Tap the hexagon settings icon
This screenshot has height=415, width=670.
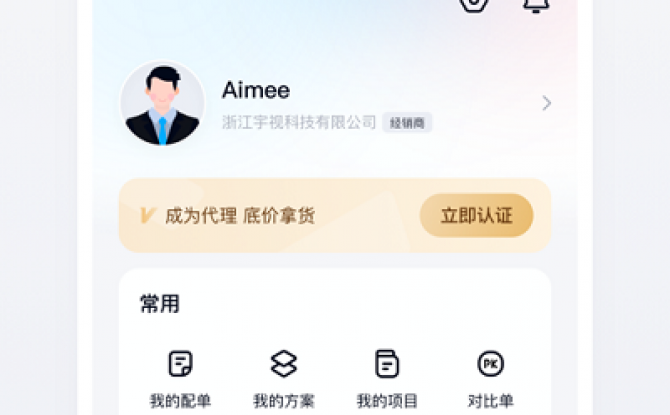tap(472, 4)
